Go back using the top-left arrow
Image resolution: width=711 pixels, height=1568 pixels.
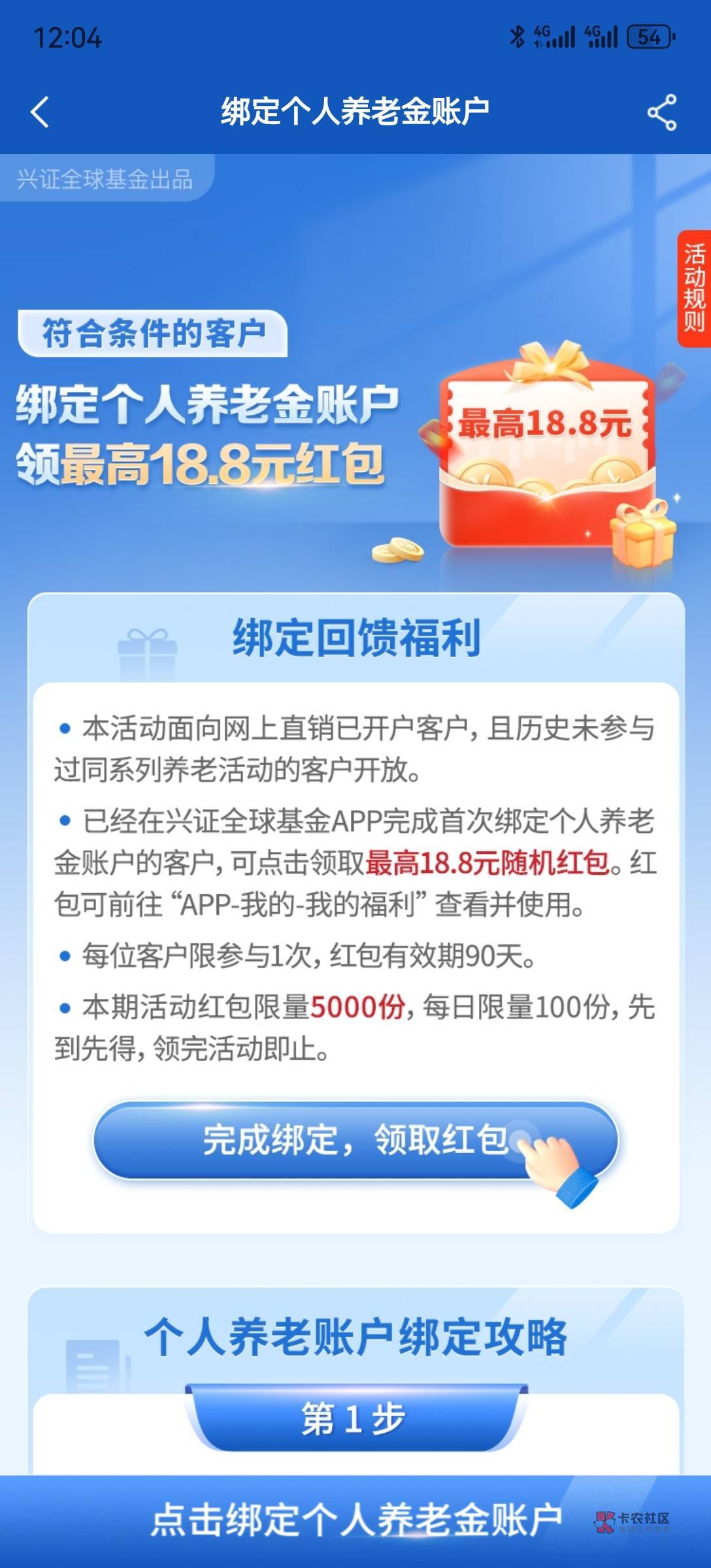[x=40, y=112]
